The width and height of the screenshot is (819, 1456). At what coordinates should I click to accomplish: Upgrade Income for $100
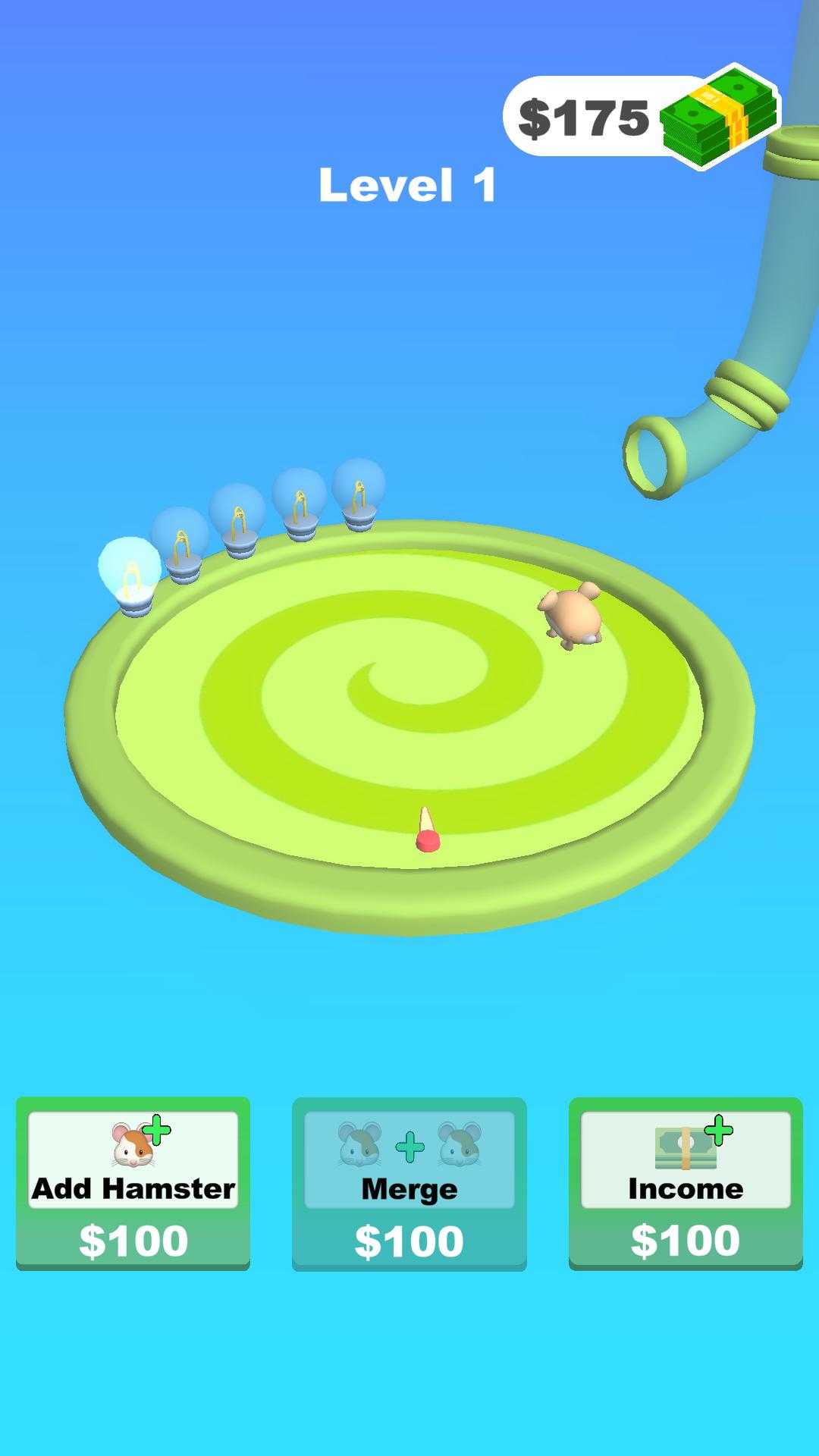pos(686,1183)
